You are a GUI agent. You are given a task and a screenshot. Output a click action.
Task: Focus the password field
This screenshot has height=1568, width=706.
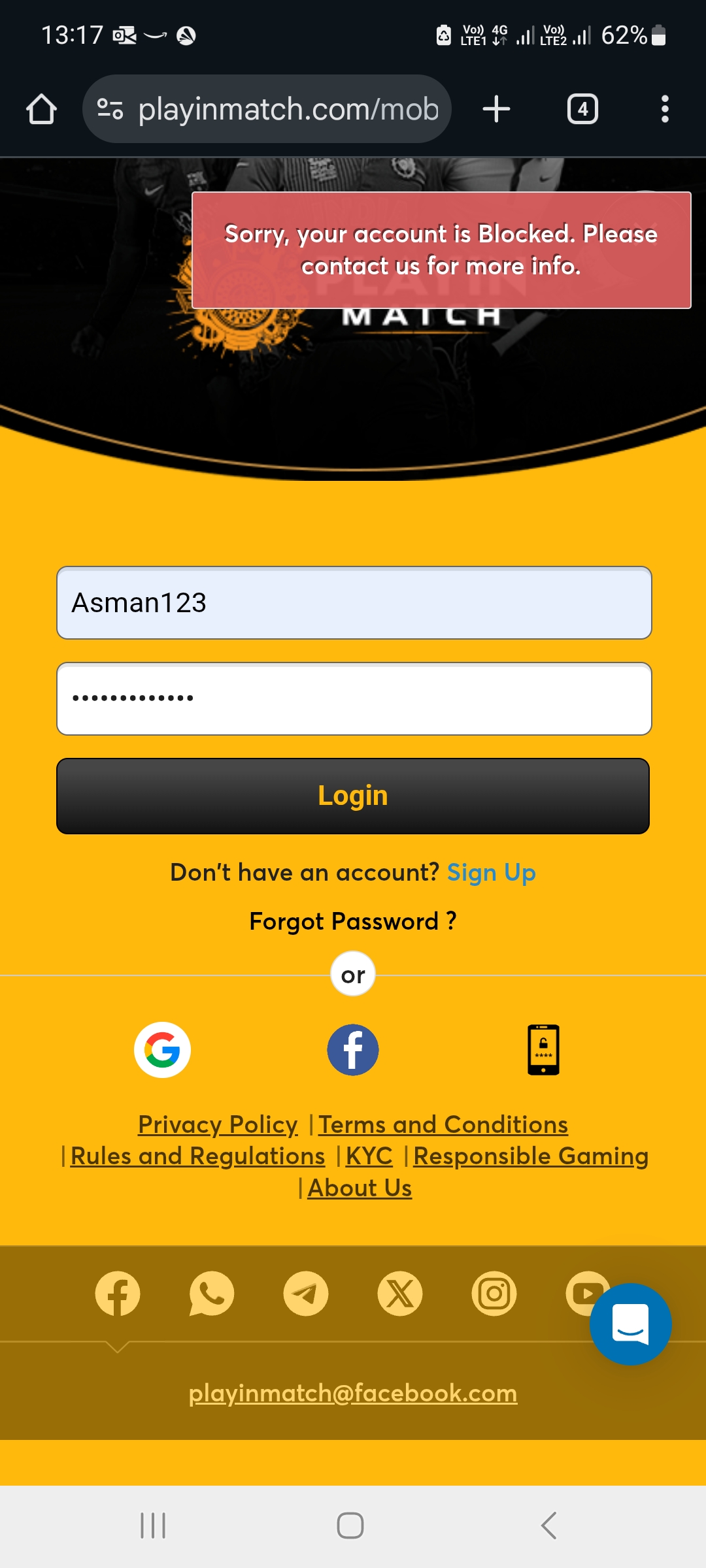(354, 698)
